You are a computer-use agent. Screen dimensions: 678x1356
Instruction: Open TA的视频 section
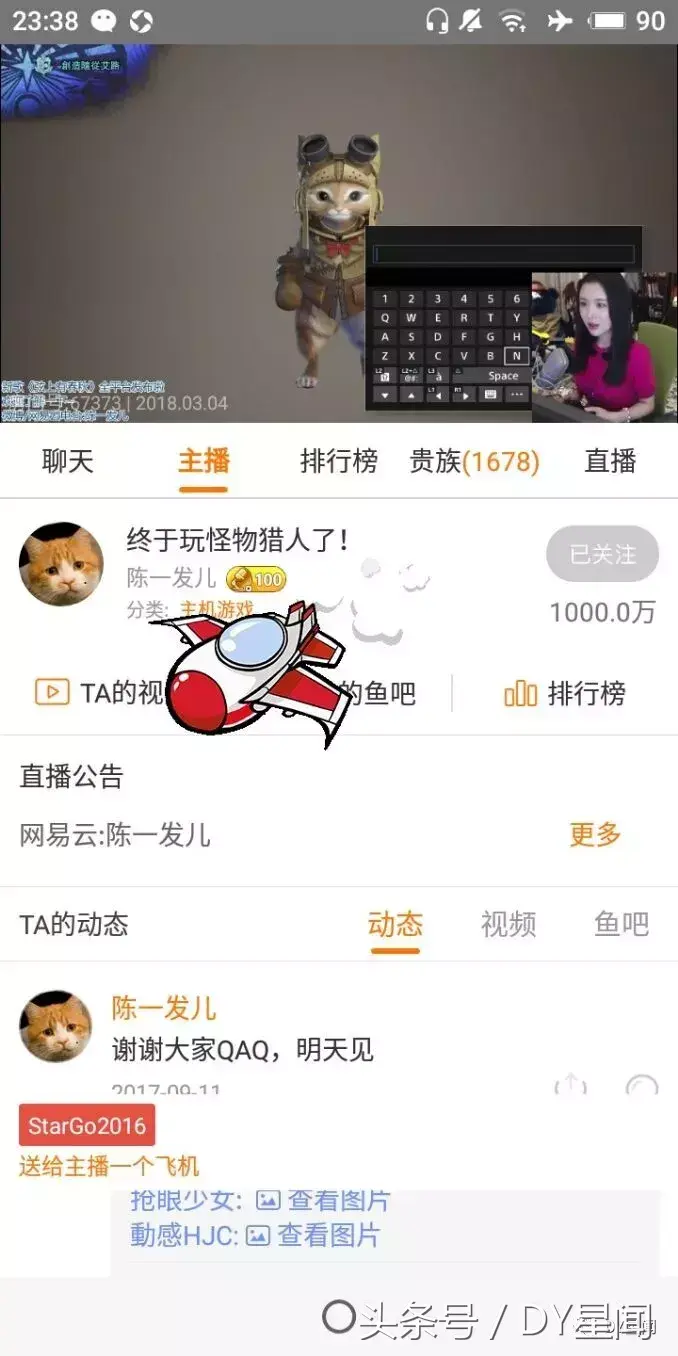[100, 693]
